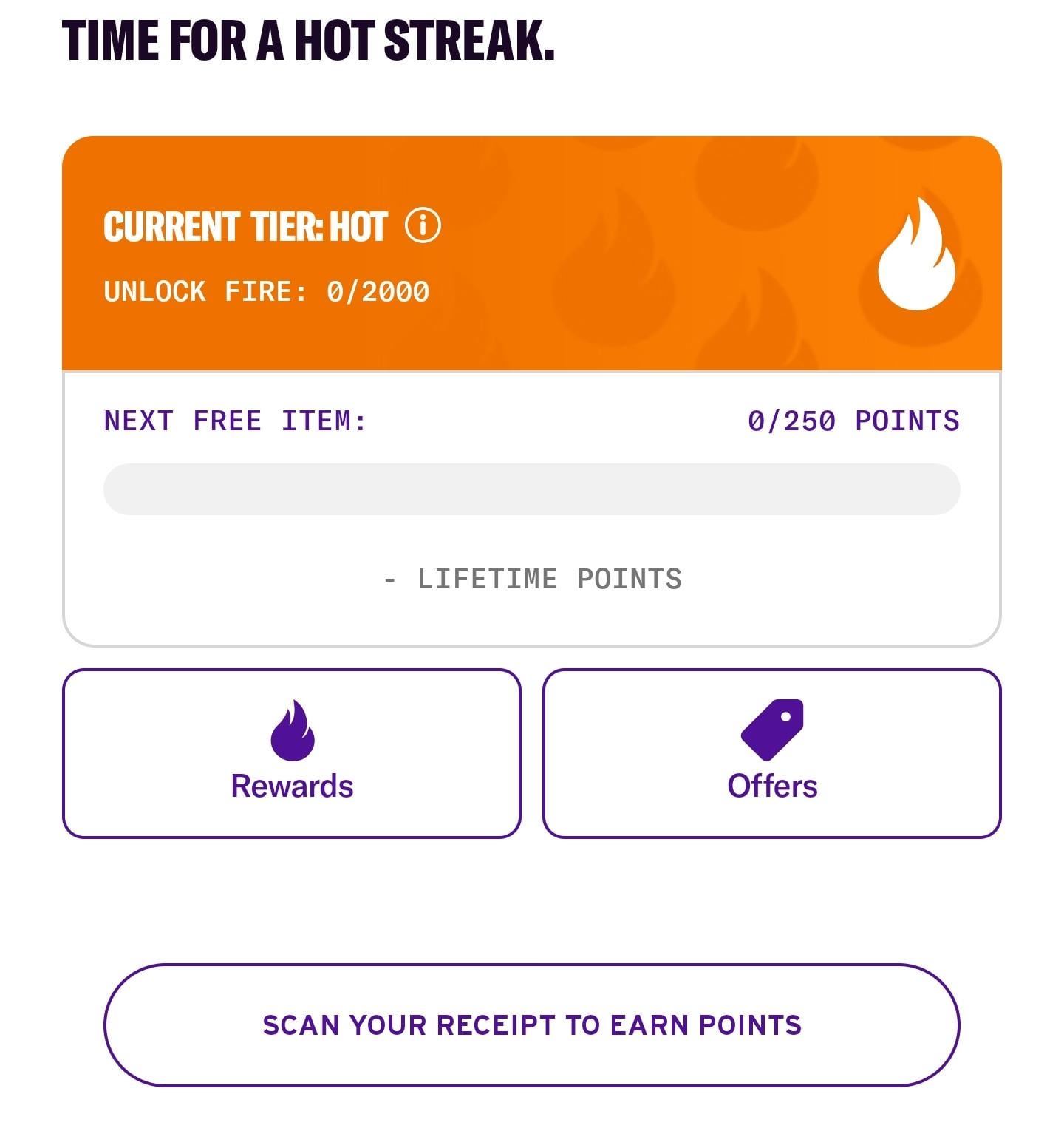Open the info icon beside Current Tier: Hot
1064x1145 pixels.
(423, 225)
